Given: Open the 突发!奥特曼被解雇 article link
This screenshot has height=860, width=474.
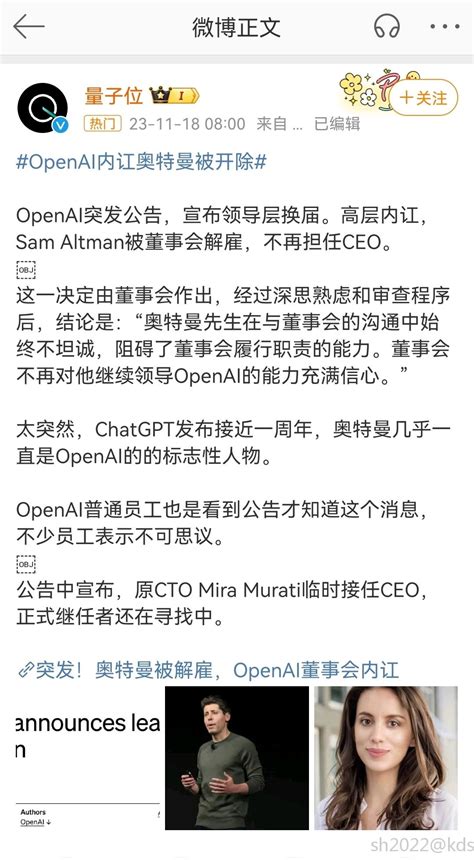Looking at the screenshot, I should [x=208, y=670].
